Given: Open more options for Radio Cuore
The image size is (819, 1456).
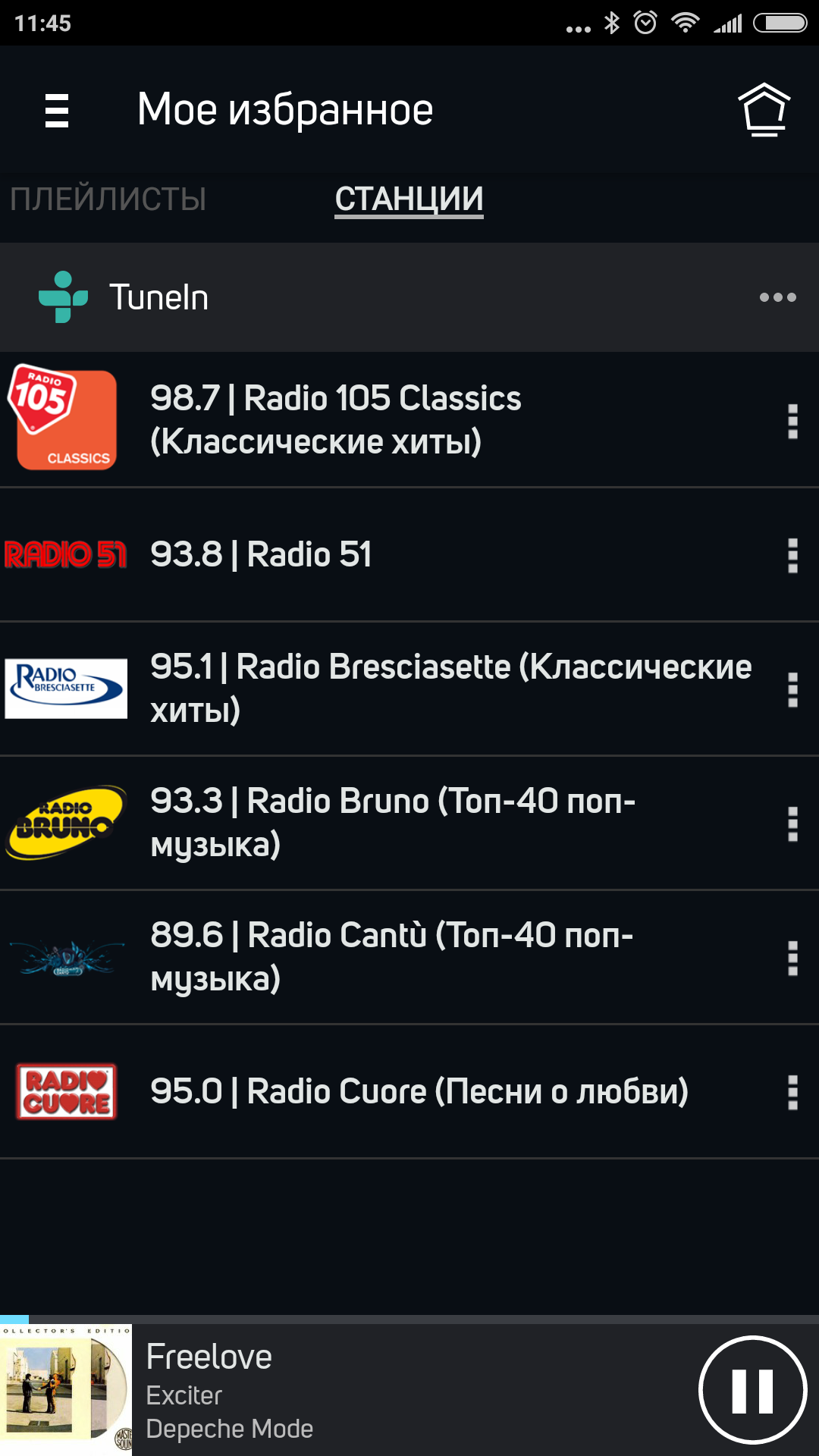Looking at the screenshot, I should [792, 1092].
